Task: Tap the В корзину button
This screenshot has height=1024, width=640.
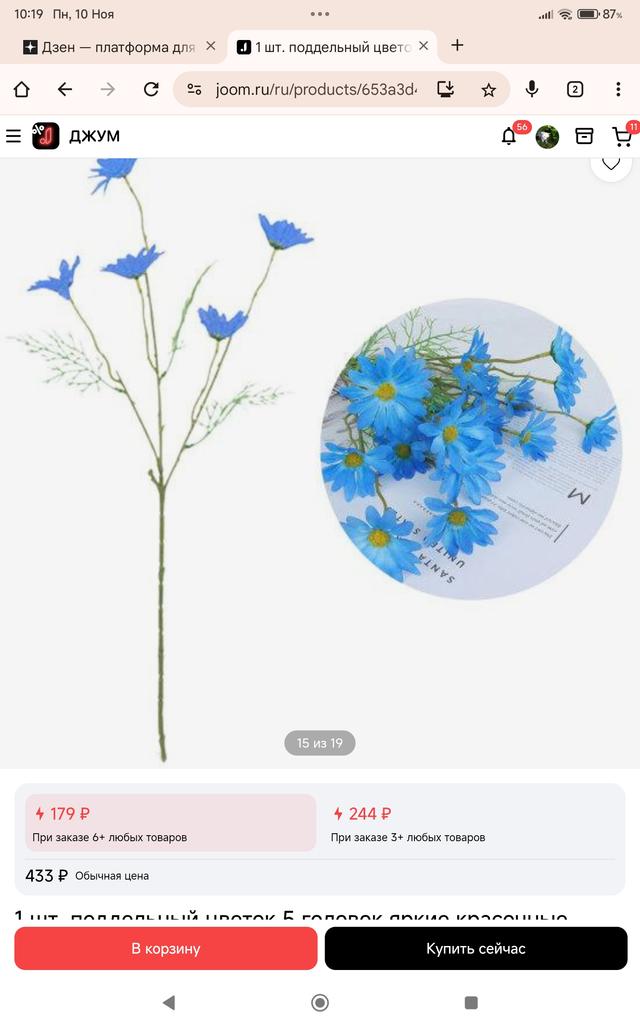Action: tap(166, 948)
